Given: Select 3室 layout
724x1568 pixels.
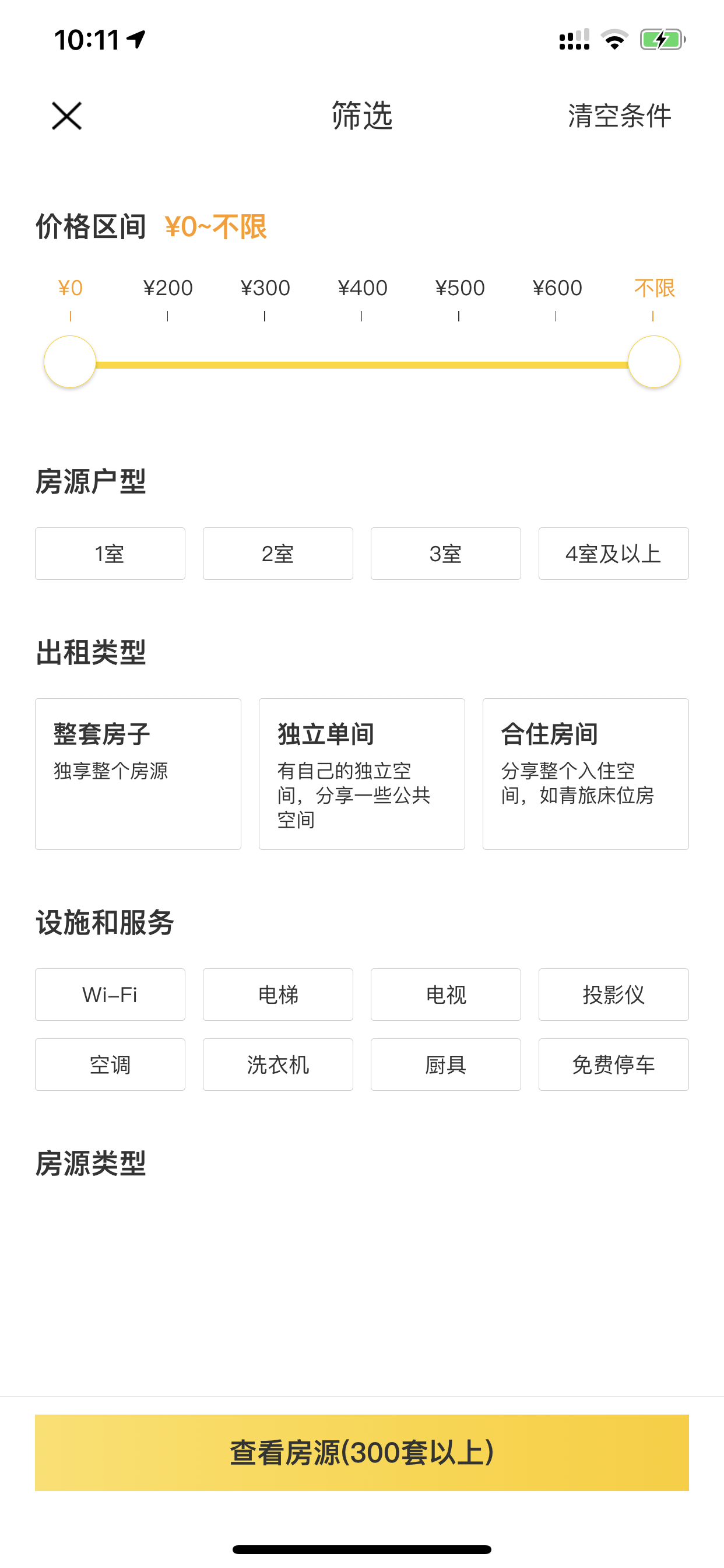Looking at the screenshot, I should 446,554.
